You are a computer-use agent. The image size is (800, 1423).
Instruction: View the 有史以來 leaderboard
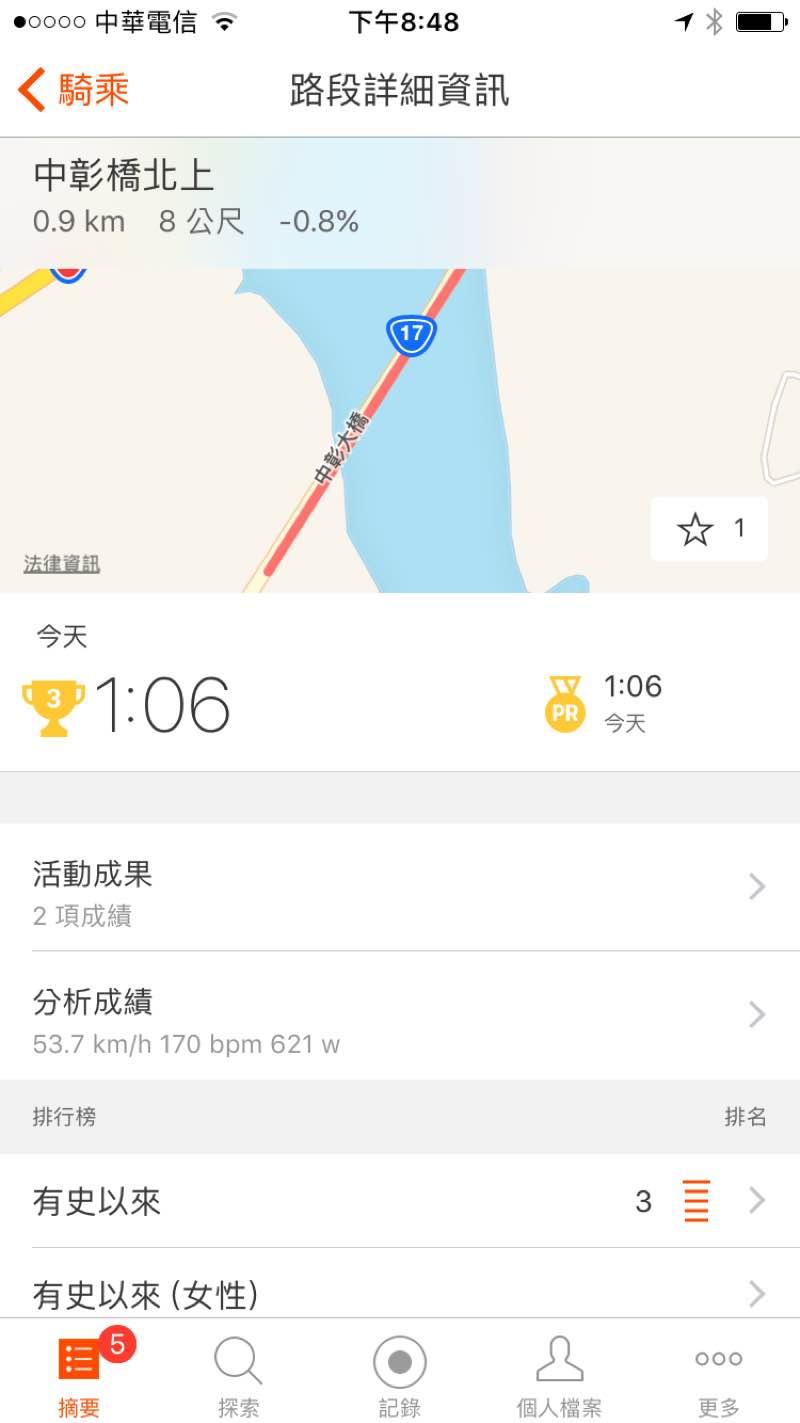(x=400, y=1201)
